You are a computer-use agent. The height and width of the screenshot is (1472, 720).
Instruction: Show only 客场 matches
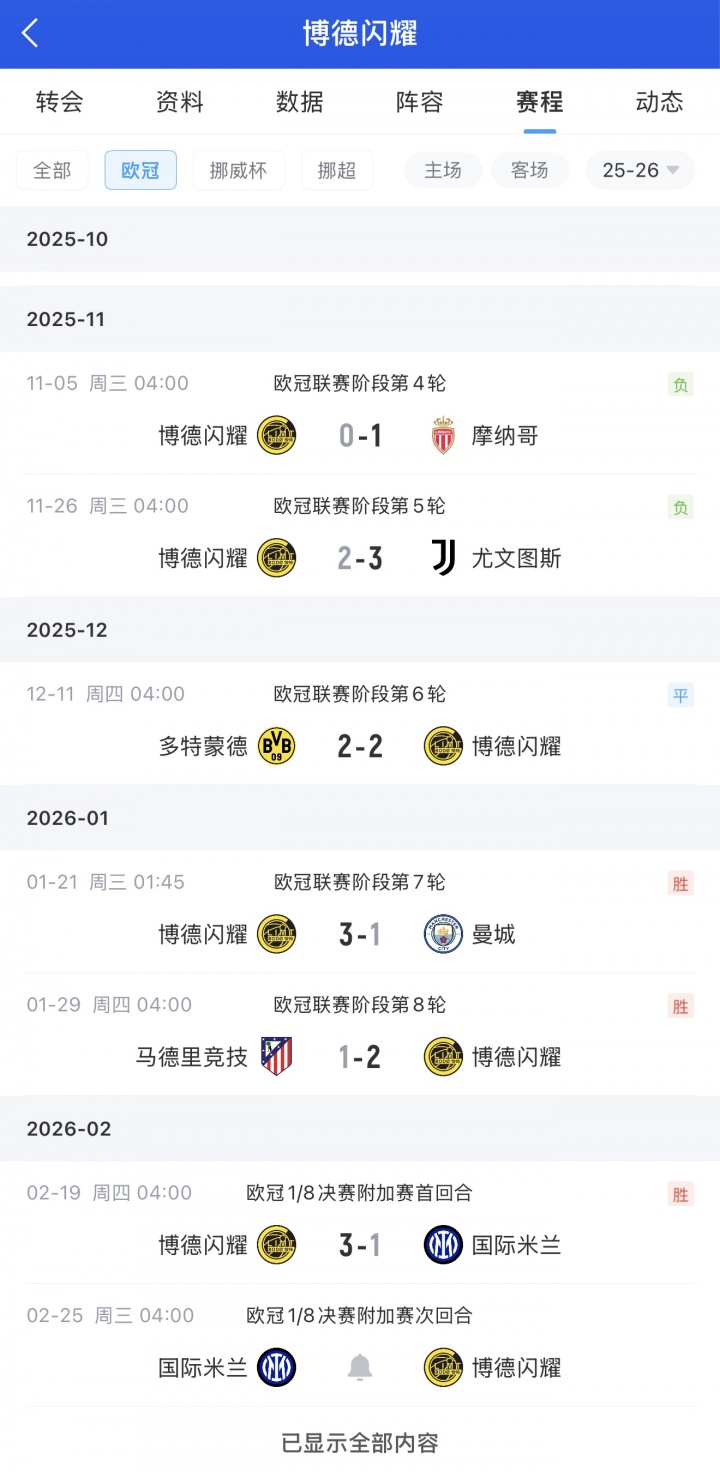tap(530, 170)
